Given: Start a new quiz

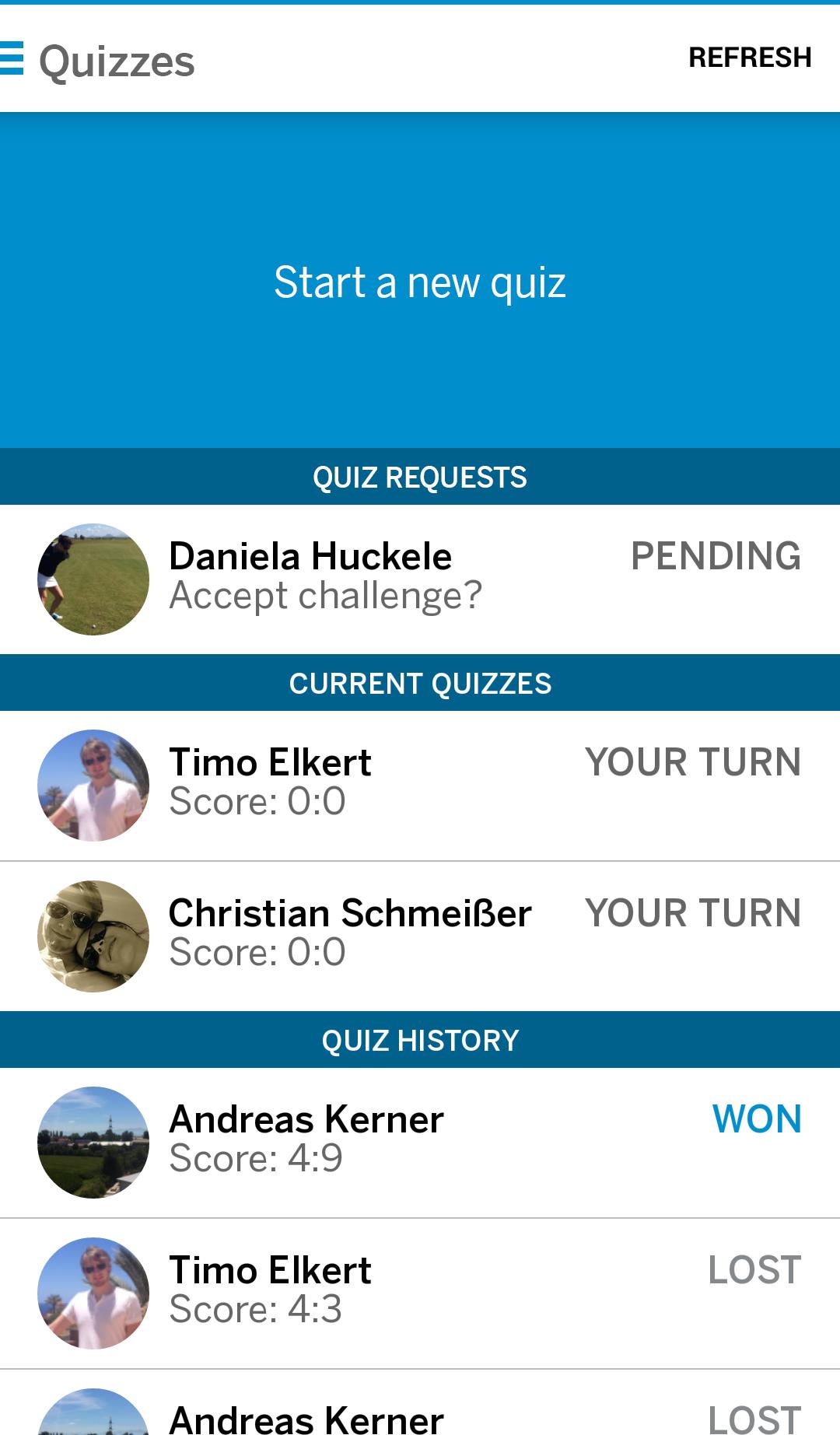Looking at the screenshot, I should click(x=420, y=282).
